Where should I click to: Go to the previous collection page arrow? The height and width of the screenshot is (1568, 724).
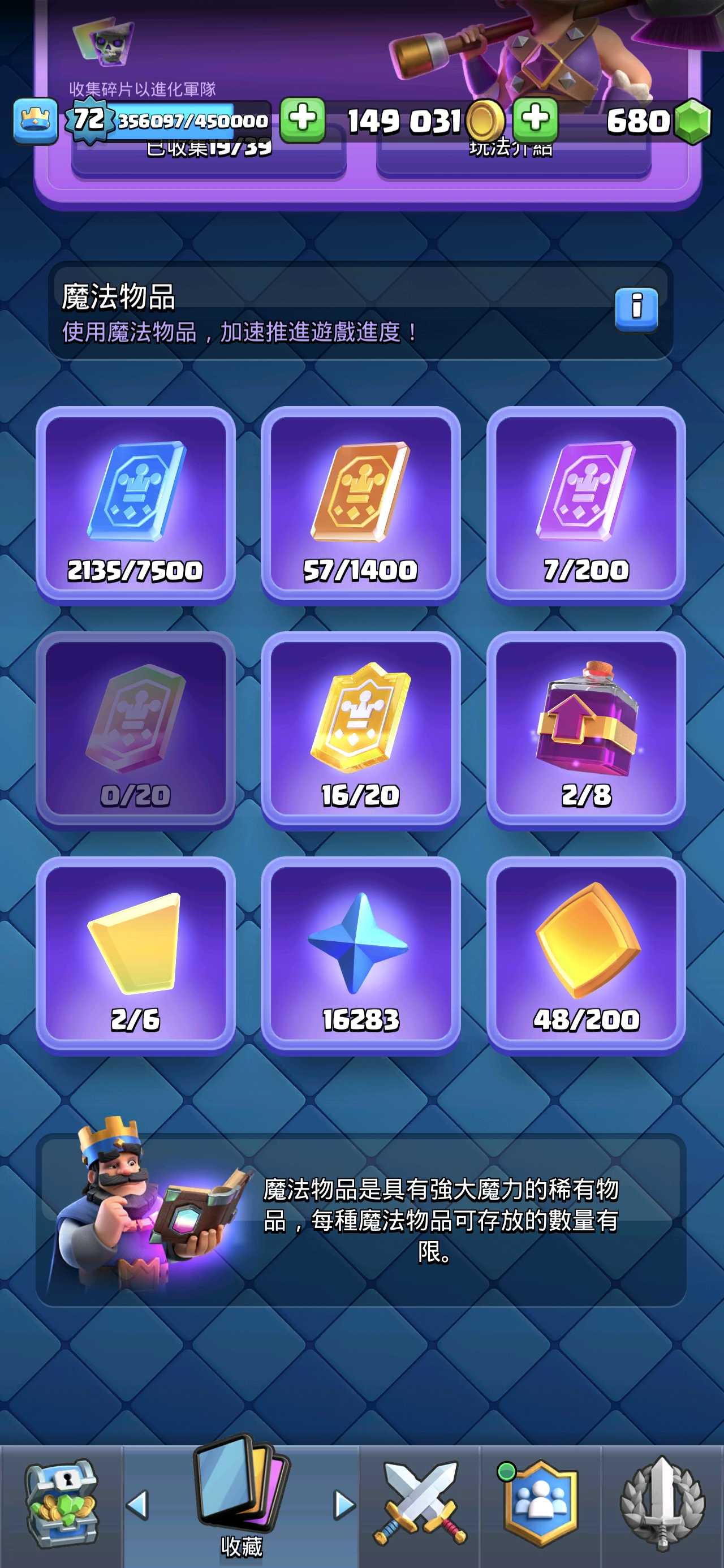point(137,1505)
